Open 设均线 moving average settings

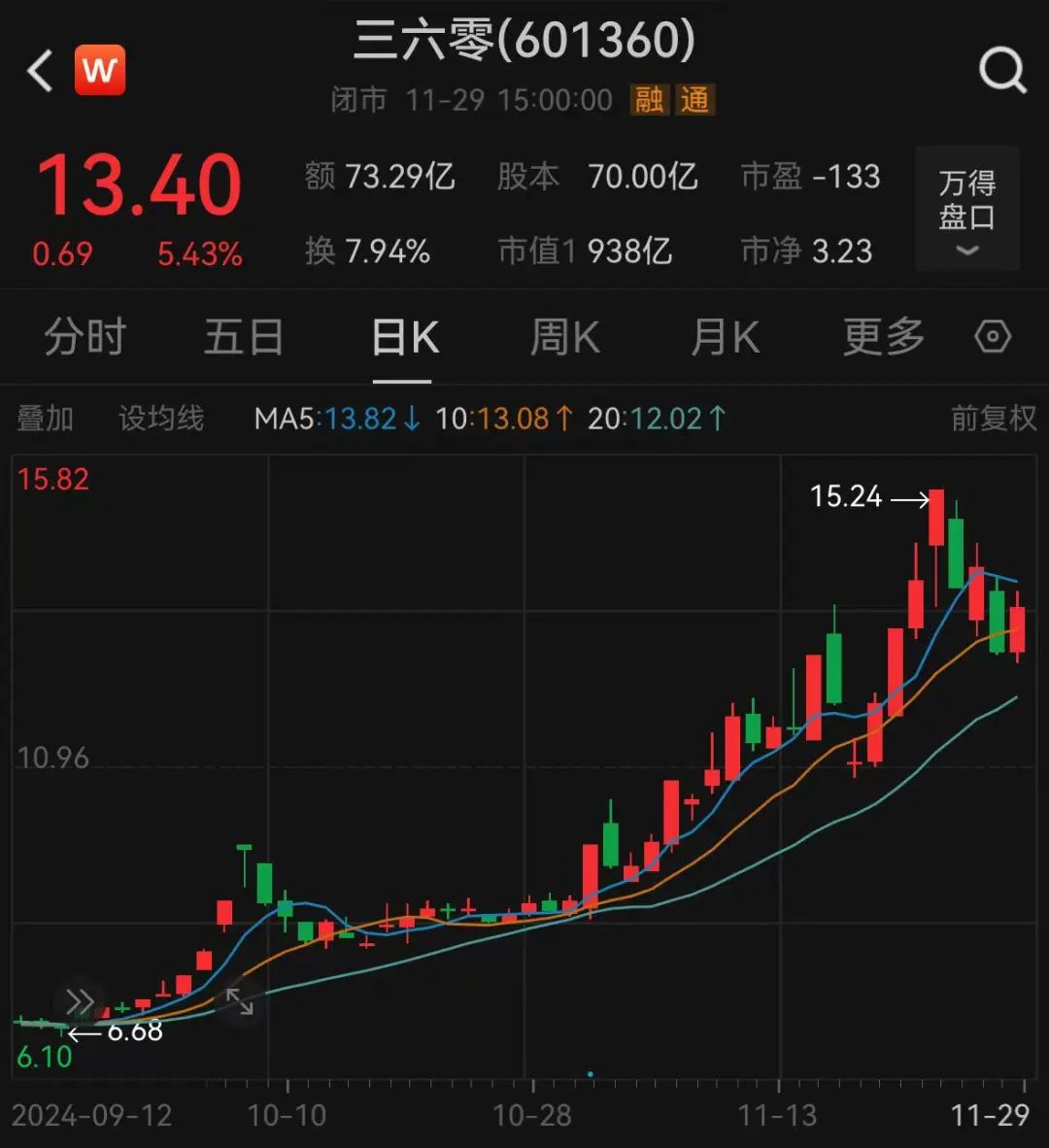point(161,419)
